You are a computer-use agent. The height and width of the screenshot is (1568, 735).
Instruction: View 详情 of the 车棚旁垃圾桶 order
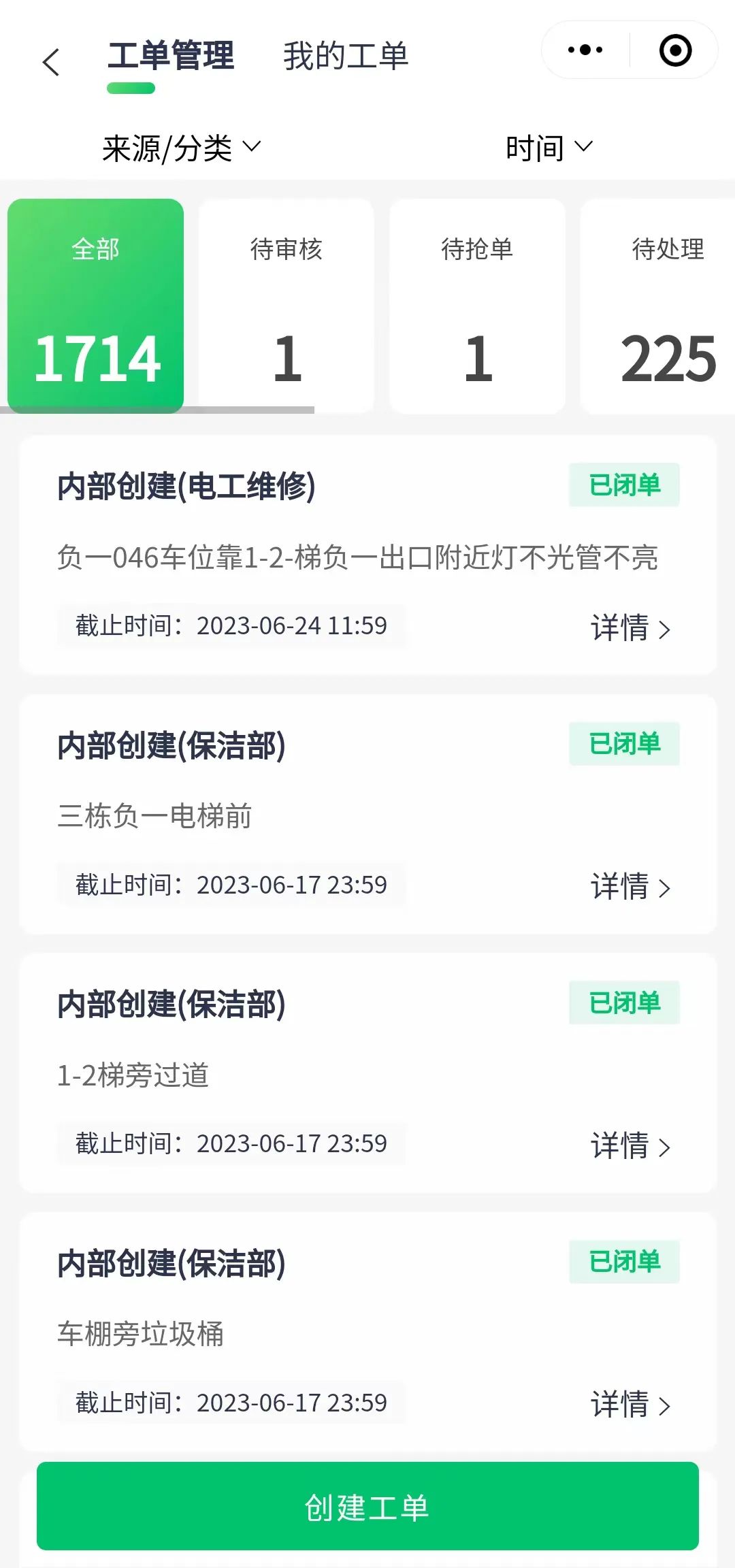pyautogui.click(x=630, y=1405)
